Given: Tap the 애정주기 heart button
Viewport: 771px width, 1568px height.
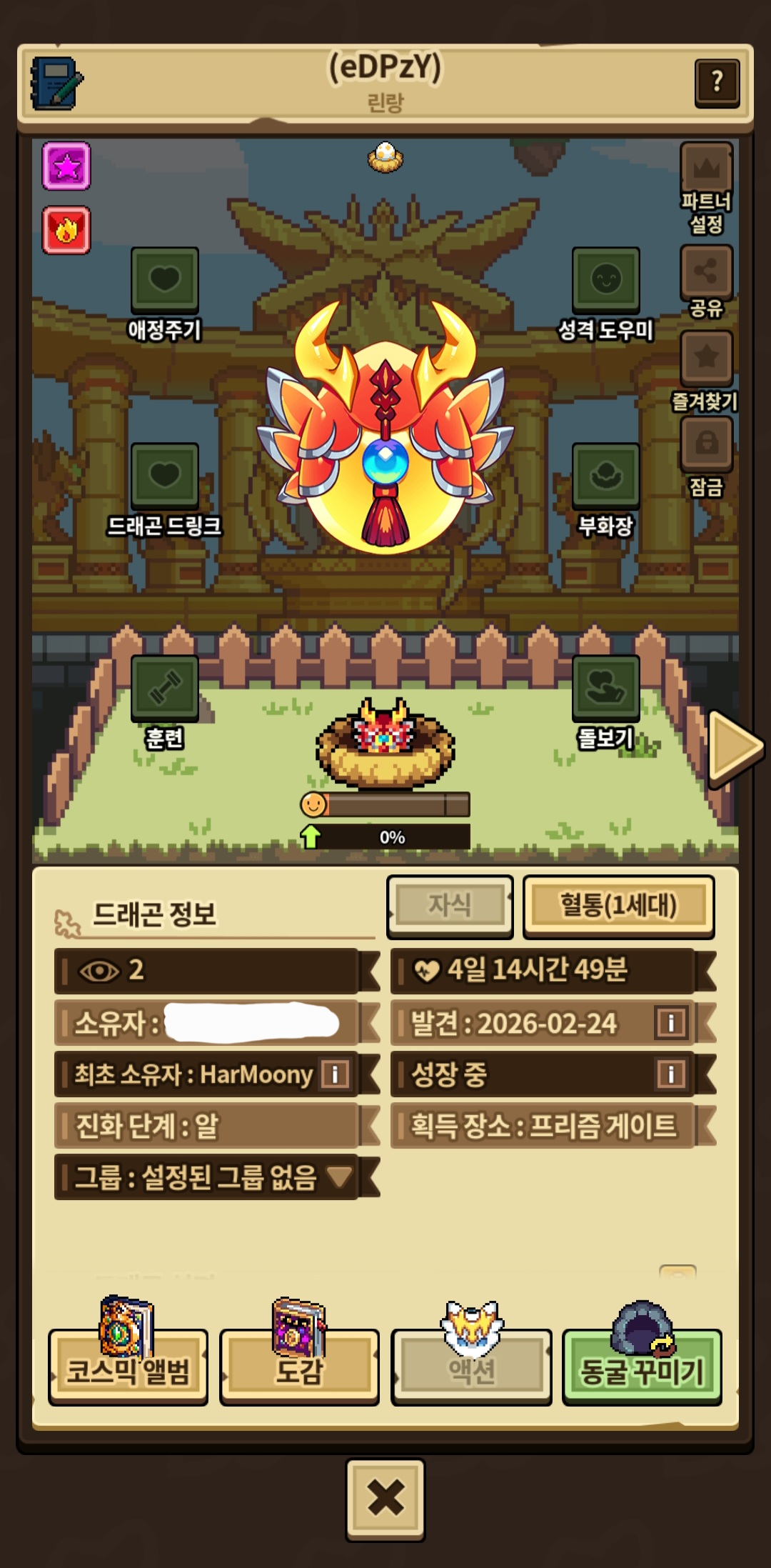Looking at the screenshot, I should (x=164, y=280).
